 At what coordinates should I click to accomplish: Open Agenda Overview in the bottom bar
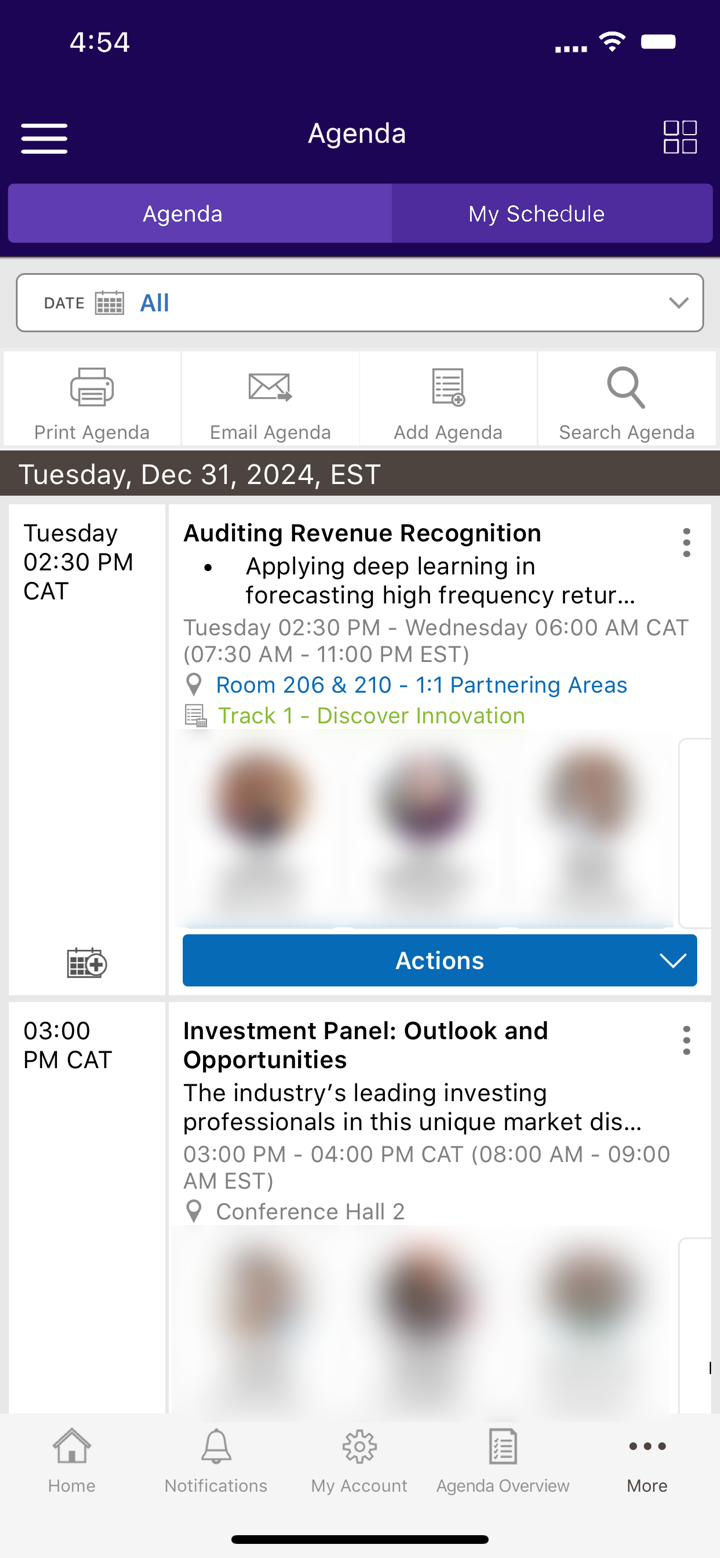click(x=503, y=1460)
